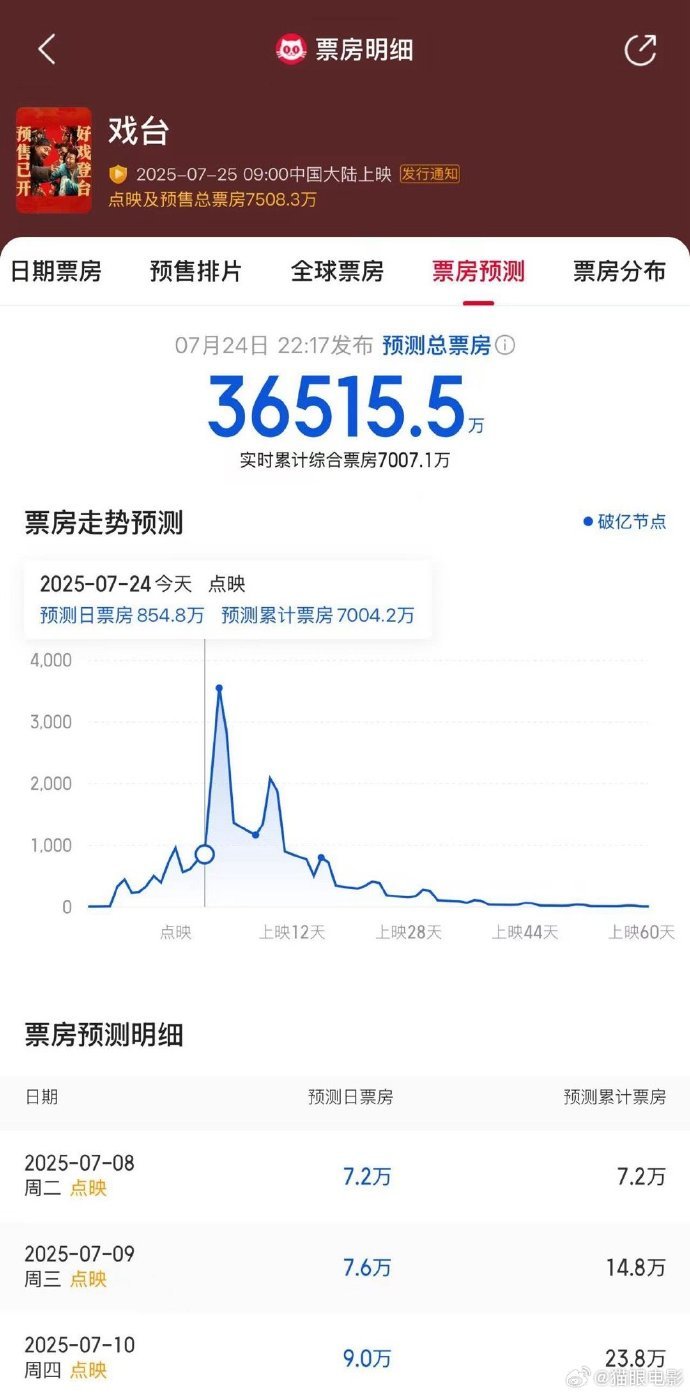Go back using the top-left arrow
The width and height of the screenshot is (690, 1394).
pyautogui.click(x=47, y=49)
